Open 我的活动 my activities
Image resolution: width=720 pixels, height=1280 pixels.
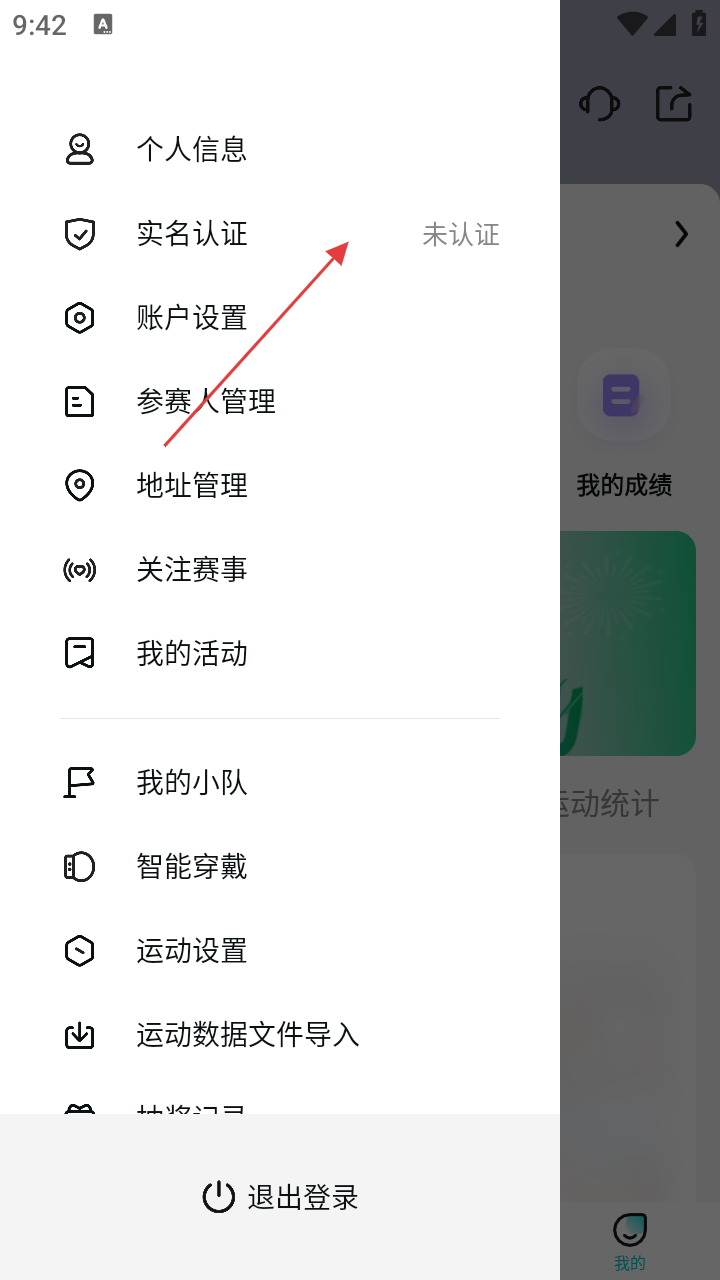191,654
